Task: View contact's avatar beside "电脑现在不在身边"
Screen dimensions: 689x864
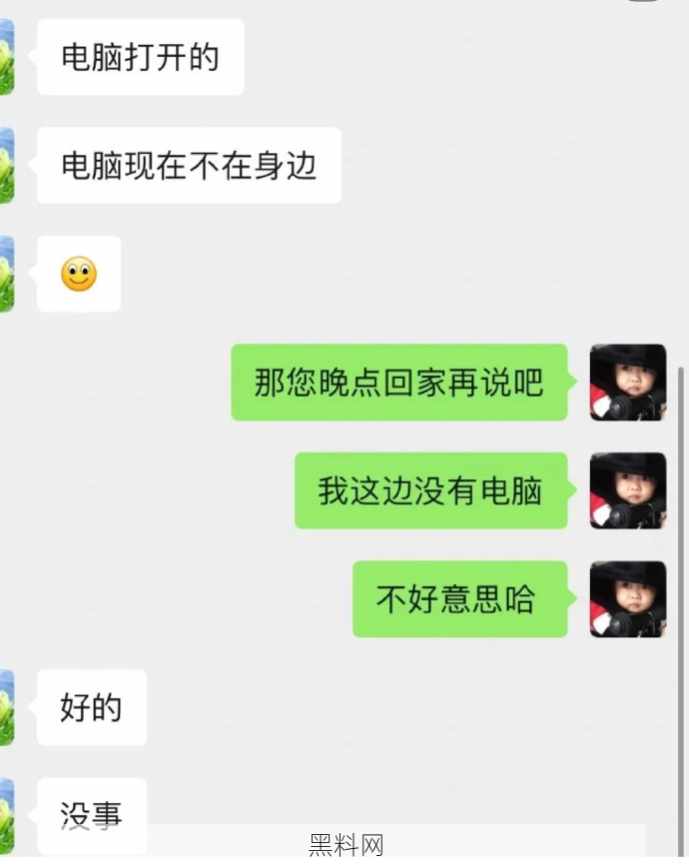Action: [6, 165]
